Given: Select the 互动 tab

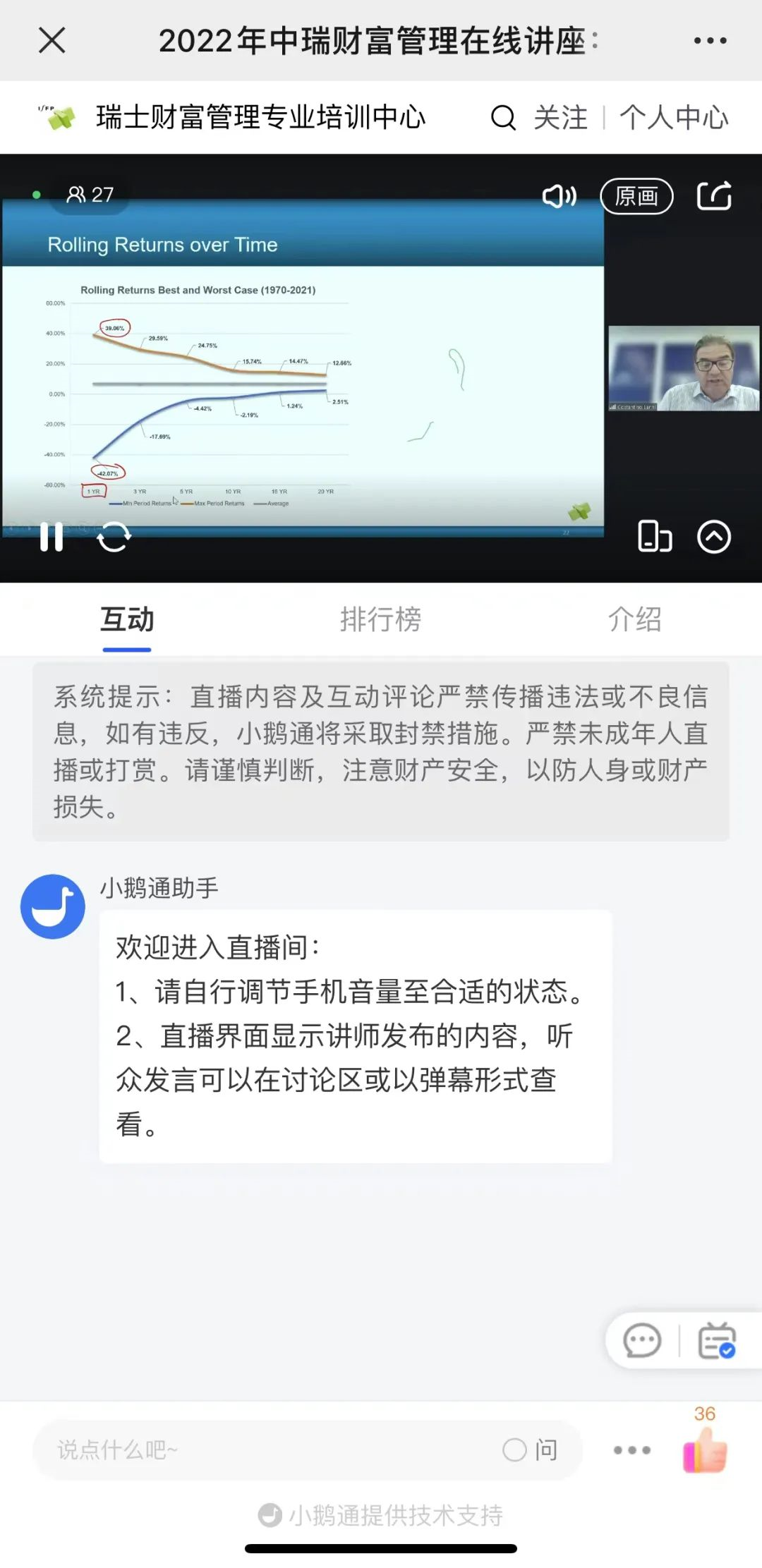Looking at the screenshot, I should (127, 619).
